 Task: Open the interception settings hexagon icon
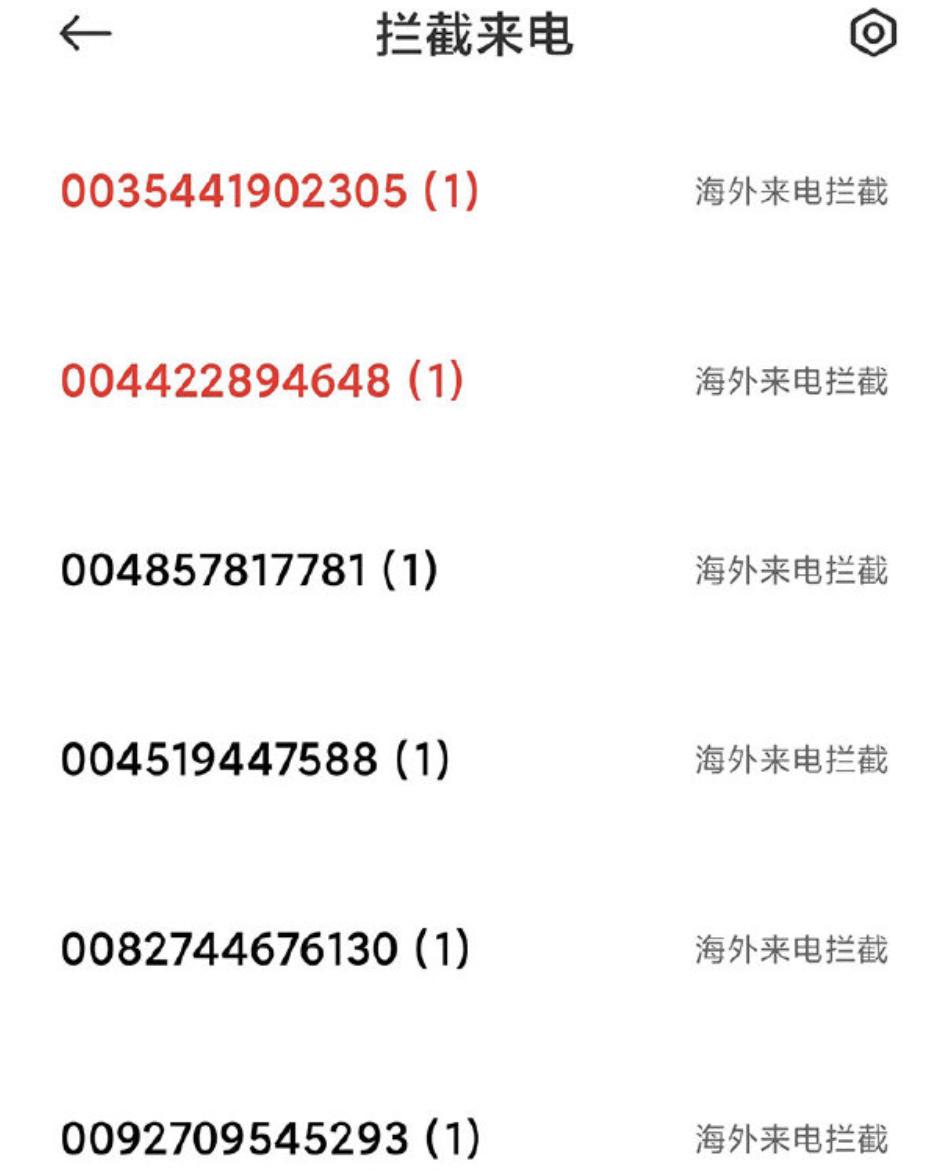[x=872, y=35]
